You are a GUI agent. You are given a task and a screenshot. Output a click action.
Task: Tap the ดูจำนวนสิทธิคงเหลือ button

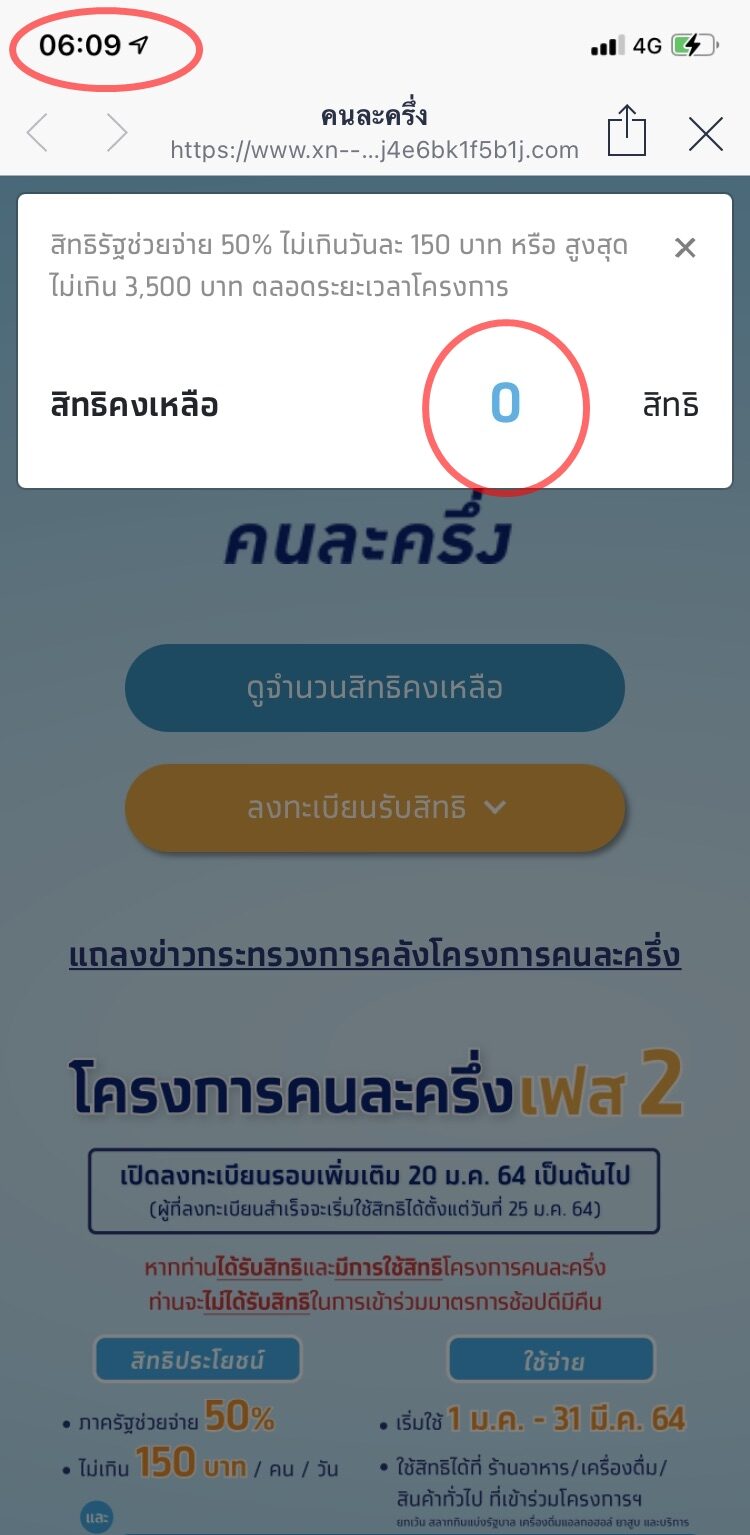[375, 688]
